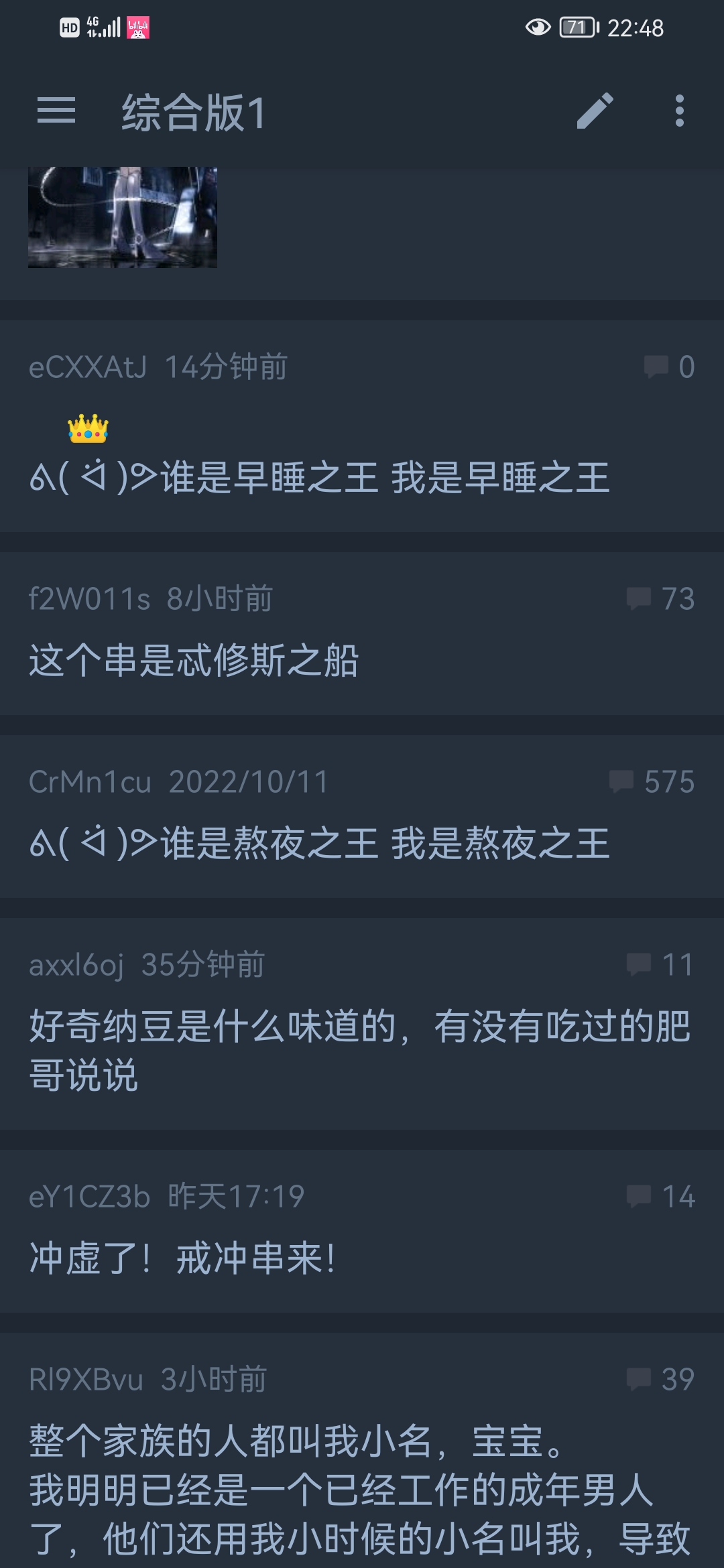Open the image thumbnail in the top post

(123, 217)
